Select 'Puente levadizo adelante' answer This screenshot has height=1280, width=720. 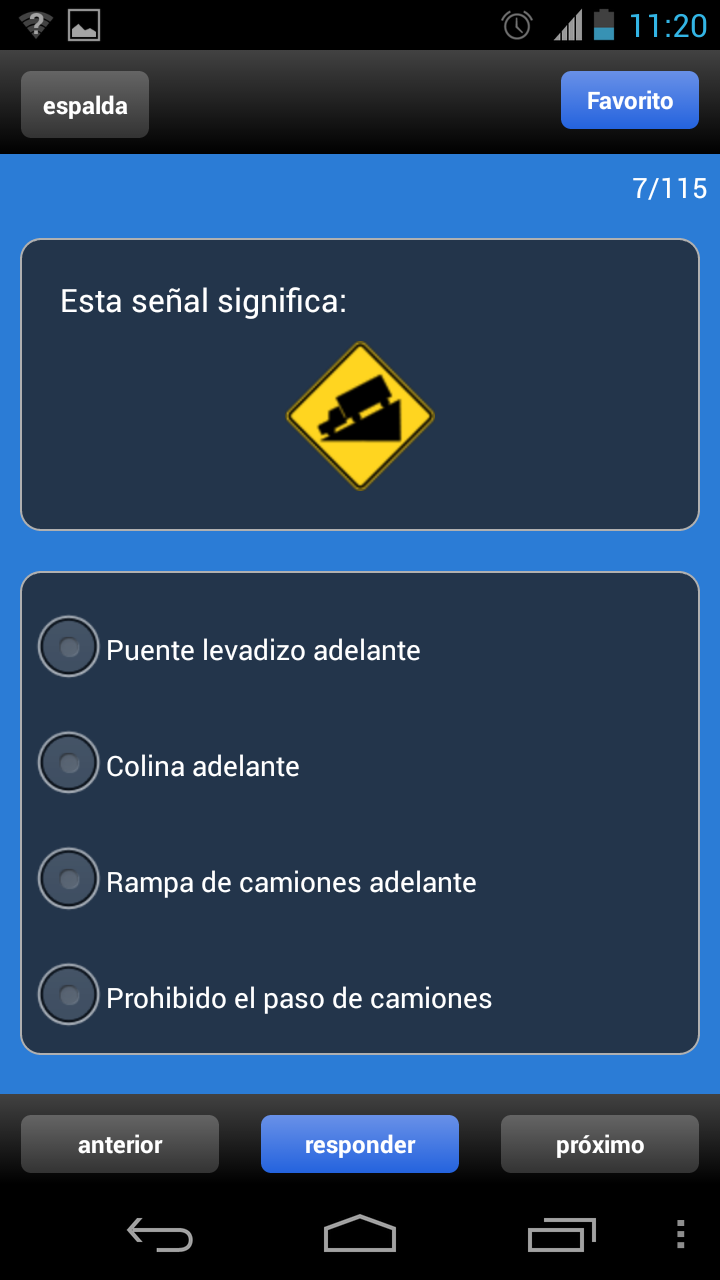coord(69,647)
